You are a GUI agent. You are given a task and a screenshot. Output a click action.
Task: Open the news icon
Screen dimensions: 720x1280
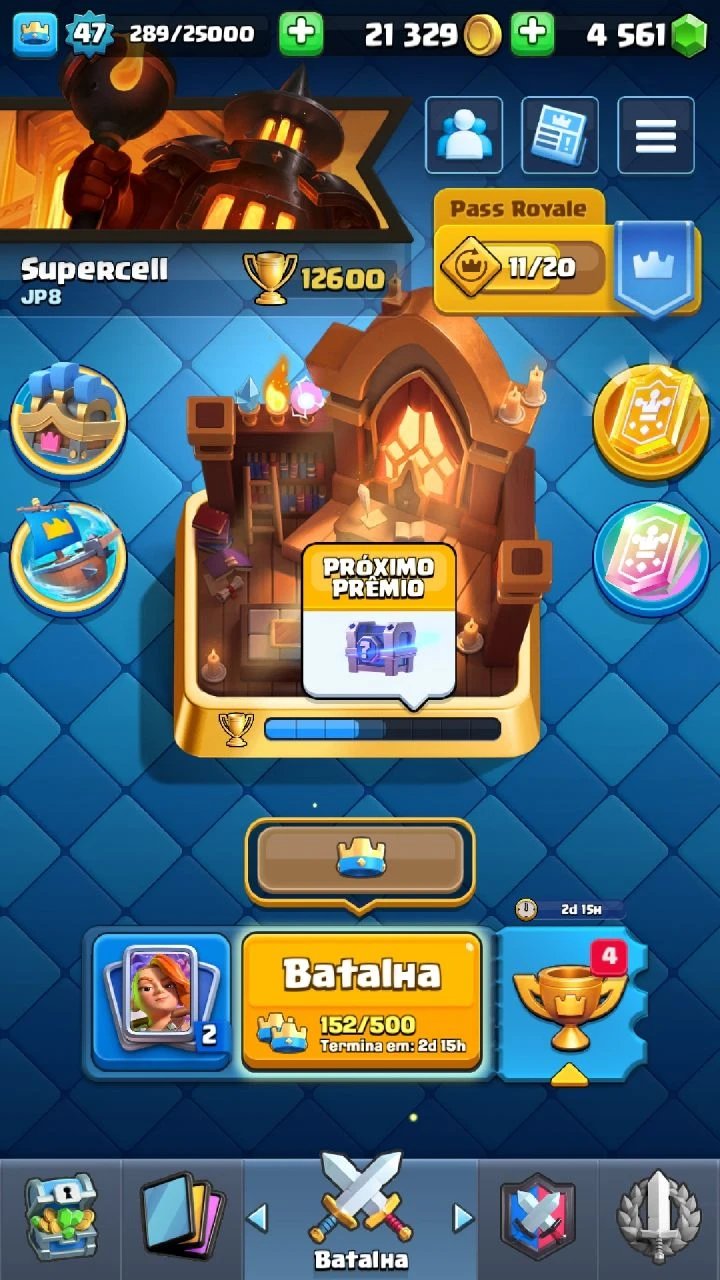559,135
